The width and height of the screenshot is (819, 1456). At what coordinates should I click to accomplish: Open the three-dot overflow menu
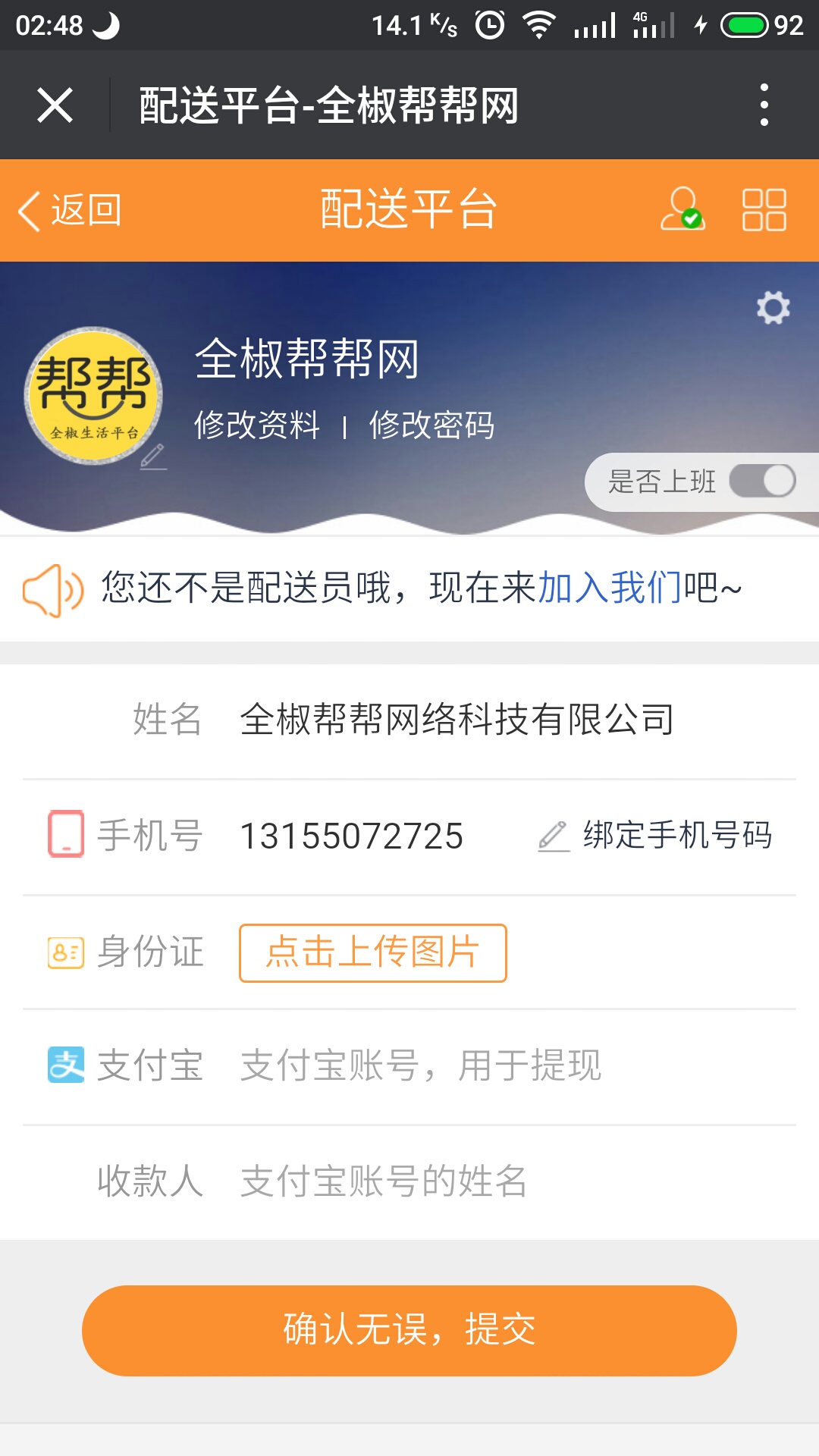(764, 105)
